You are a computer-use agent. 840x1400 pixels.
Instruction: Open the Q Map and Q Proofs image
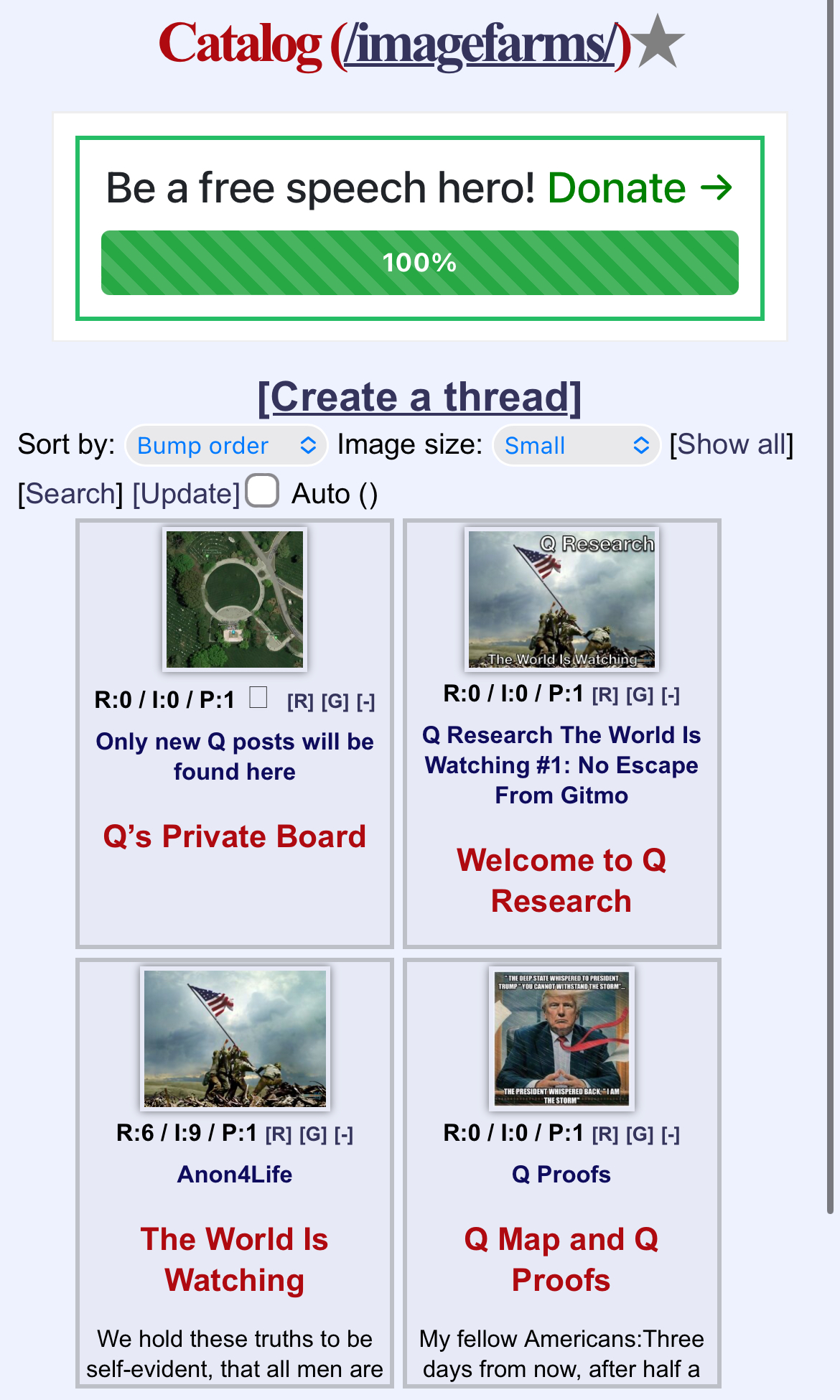561,1038
